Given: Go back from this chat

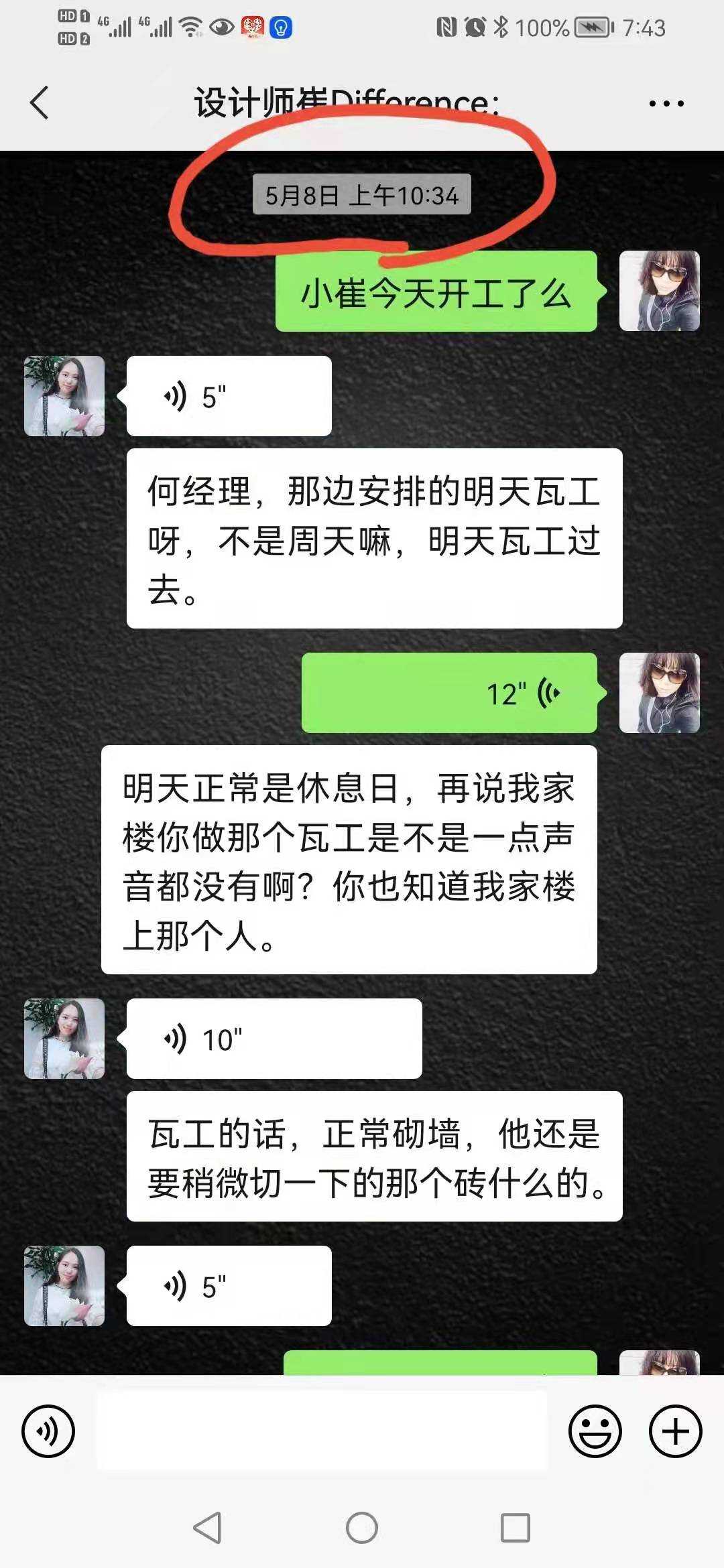Looking at the screenshot, I should tap(40, 103).
